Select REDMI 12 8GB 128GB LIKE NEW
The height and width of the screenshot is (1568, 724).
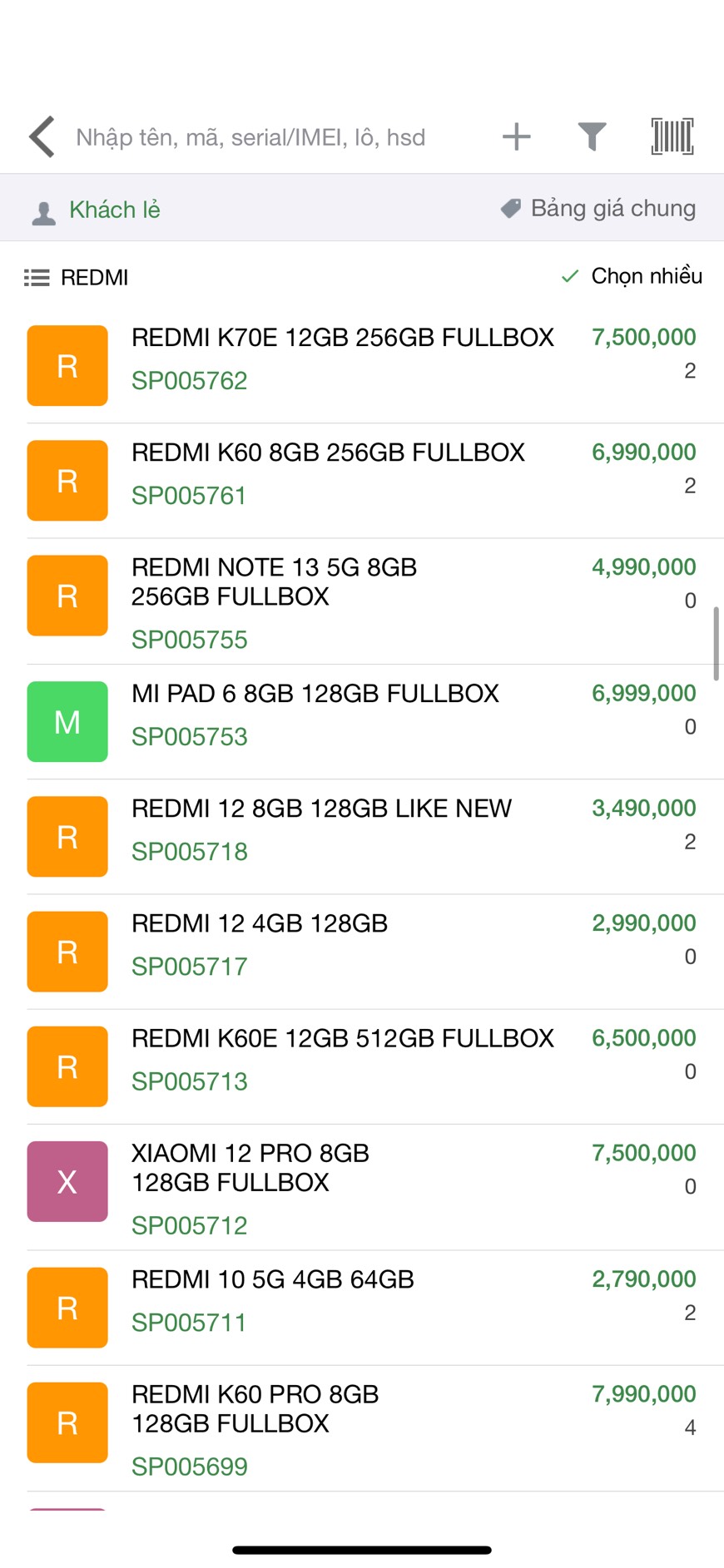pyautogui.click(x=362, y=837)
